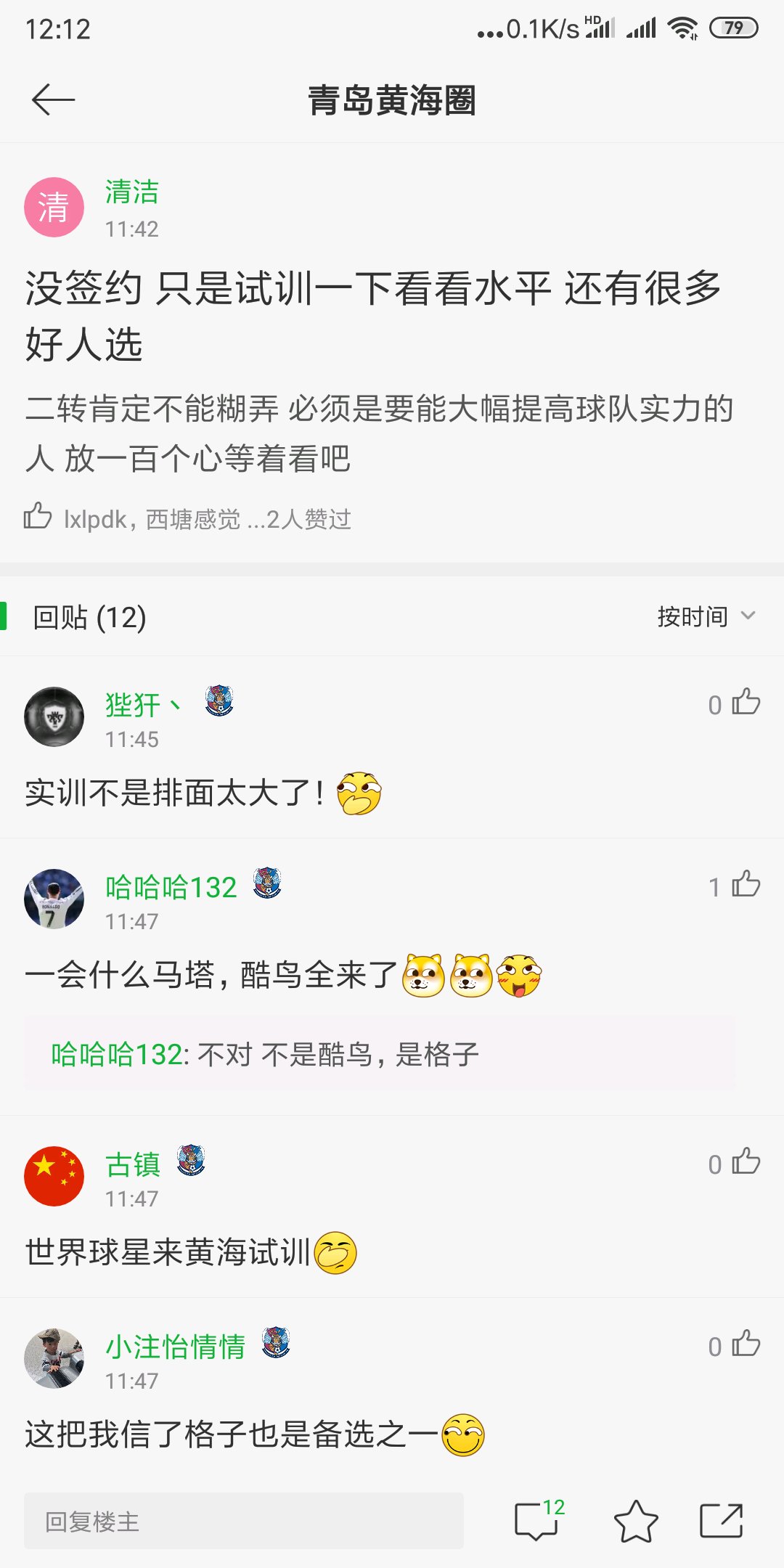The height and width of the screenshot is (1568, 784).
Task: Open 哈哈哈132's username profile
Action: point(171,887)
